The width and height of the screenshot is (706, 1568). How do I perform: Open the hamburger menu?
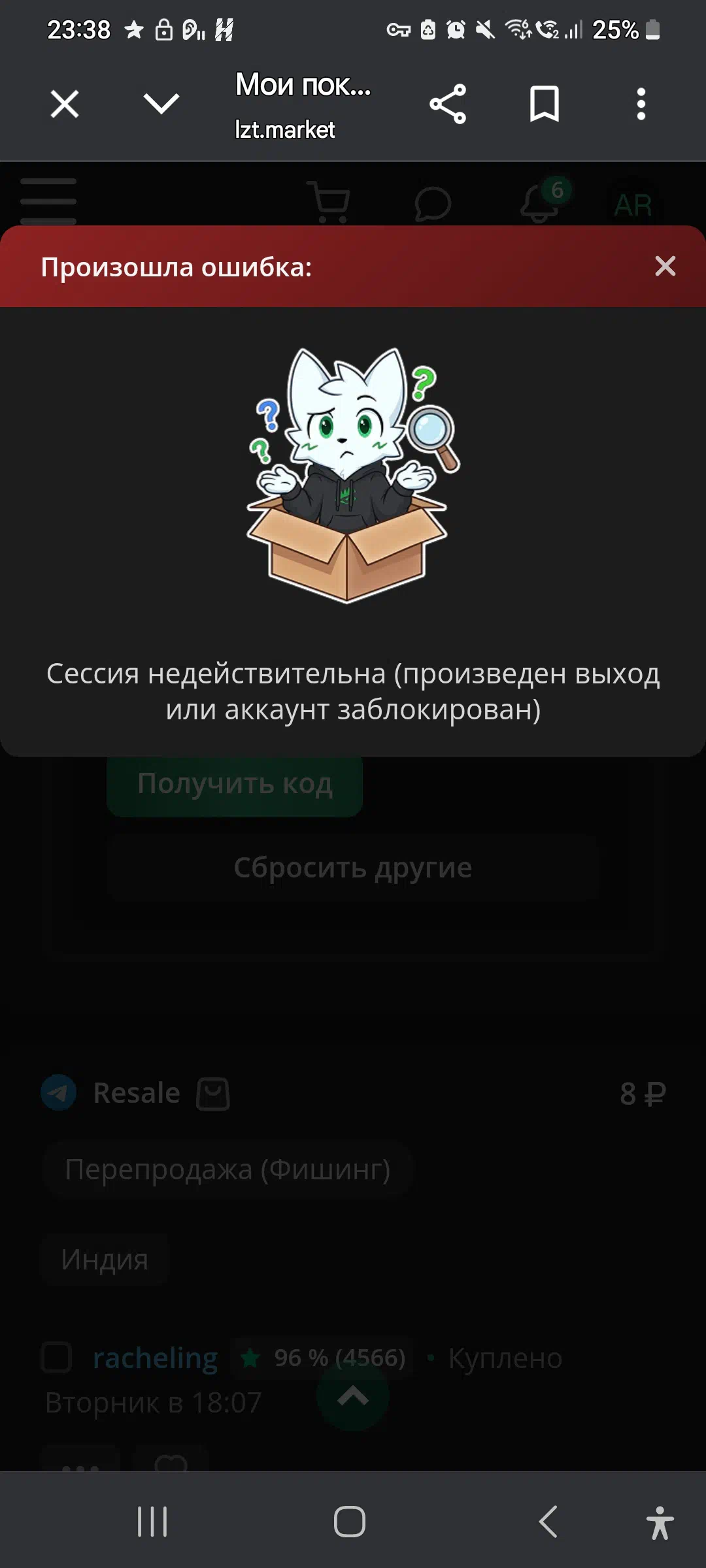point(48,201)
